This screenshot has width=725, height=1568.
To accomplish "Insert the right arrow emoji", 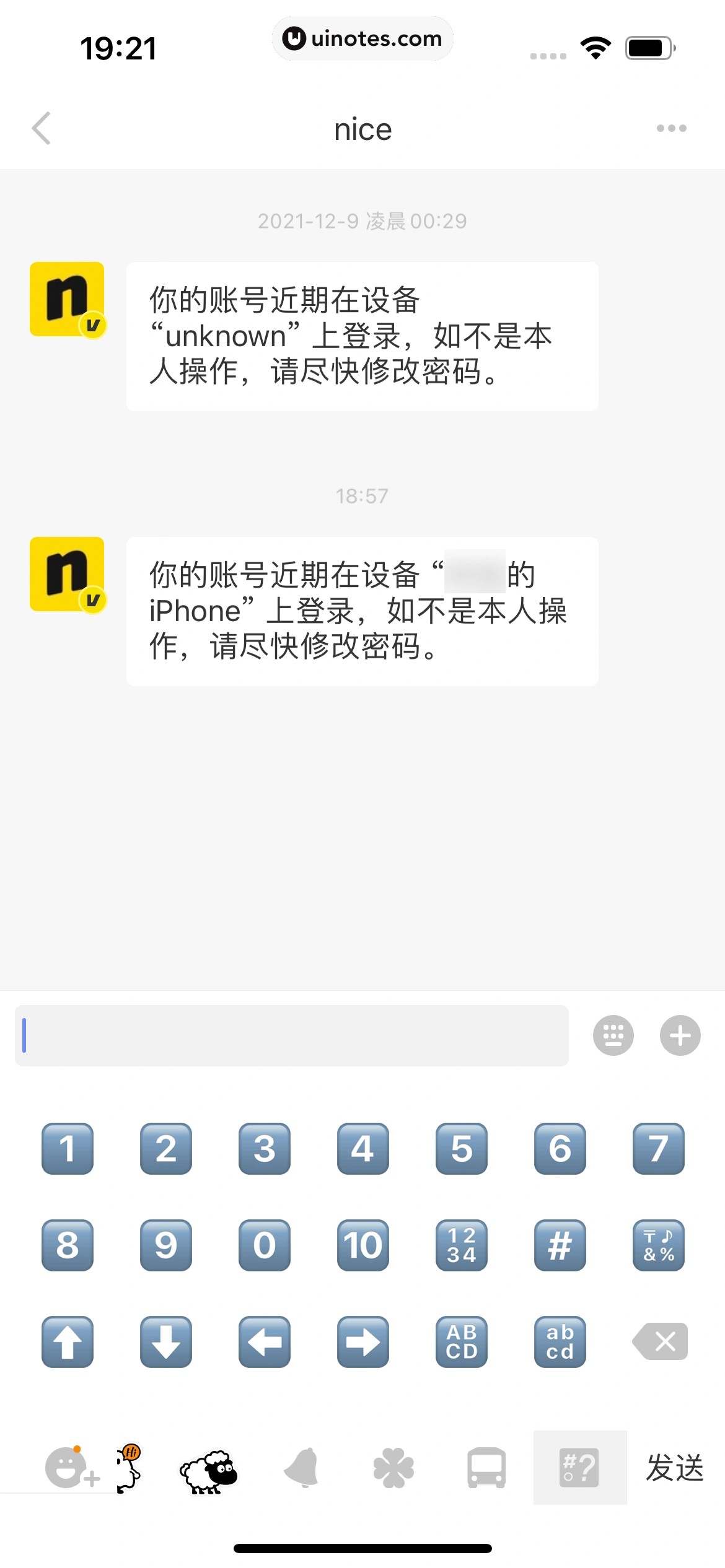I will click(x=363, y=1342).
